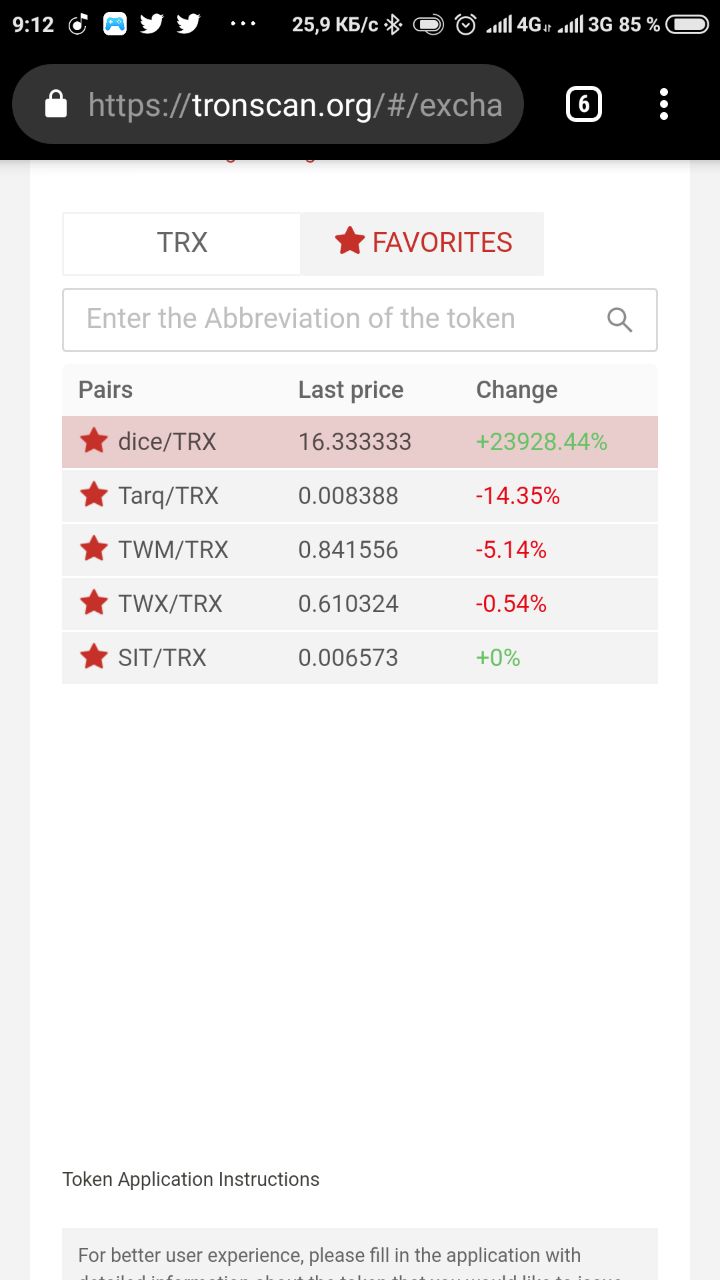Open the TWX/TRX pair
The image size is (720, 1280).
point(360,604)
